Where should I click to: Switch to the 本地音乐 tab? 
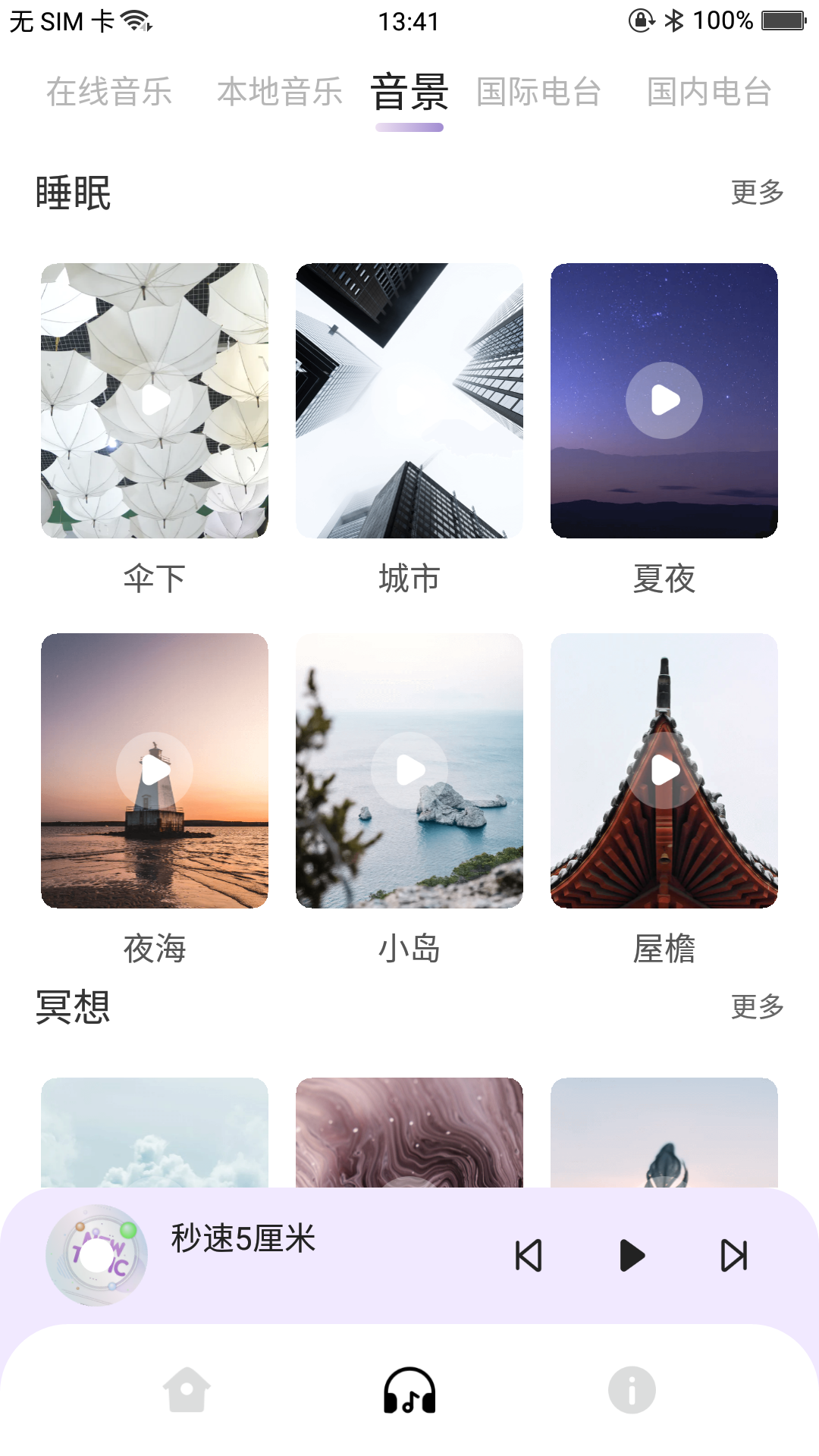click(280, 93)
